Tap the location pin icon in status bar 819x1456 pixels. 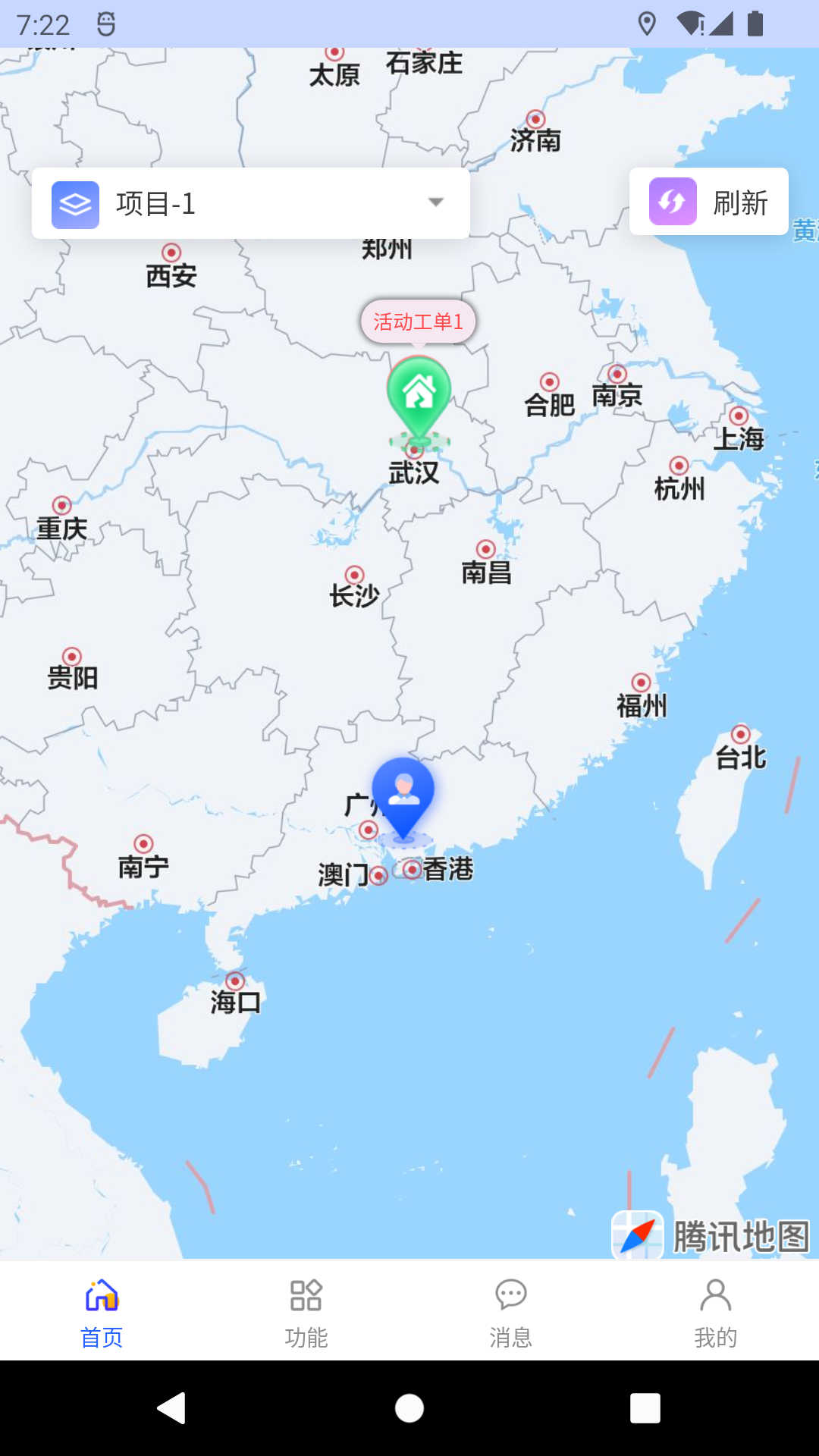[647, 25]
